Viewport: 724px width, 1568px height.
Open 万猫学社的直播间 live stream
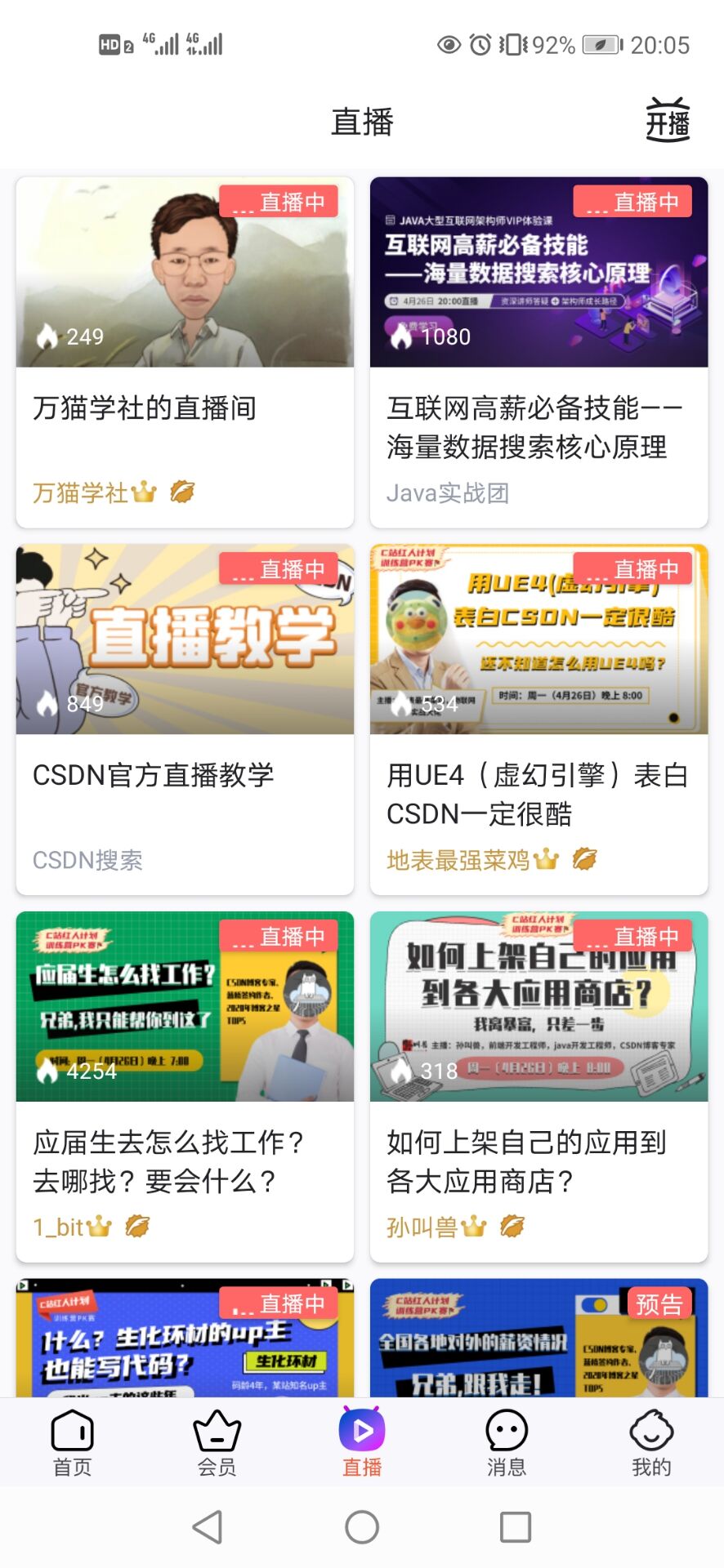click(185, 351)
